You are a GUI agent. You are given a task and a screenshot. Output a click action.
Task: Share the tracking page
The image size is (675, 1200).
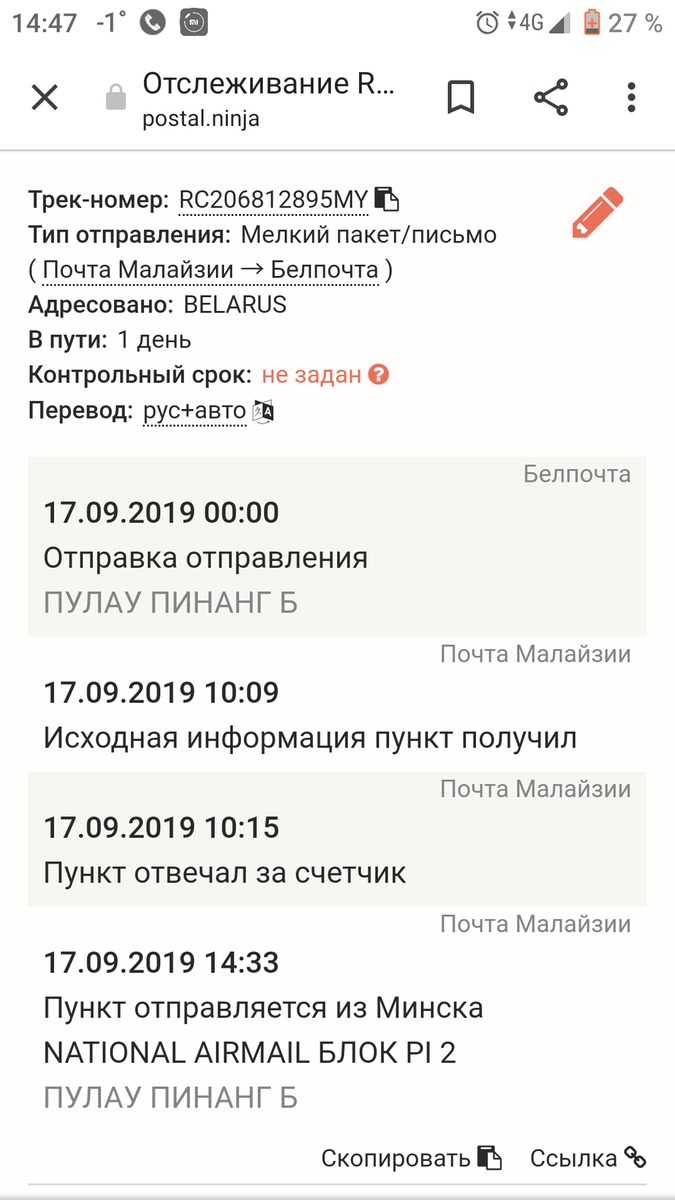point(551,97)
